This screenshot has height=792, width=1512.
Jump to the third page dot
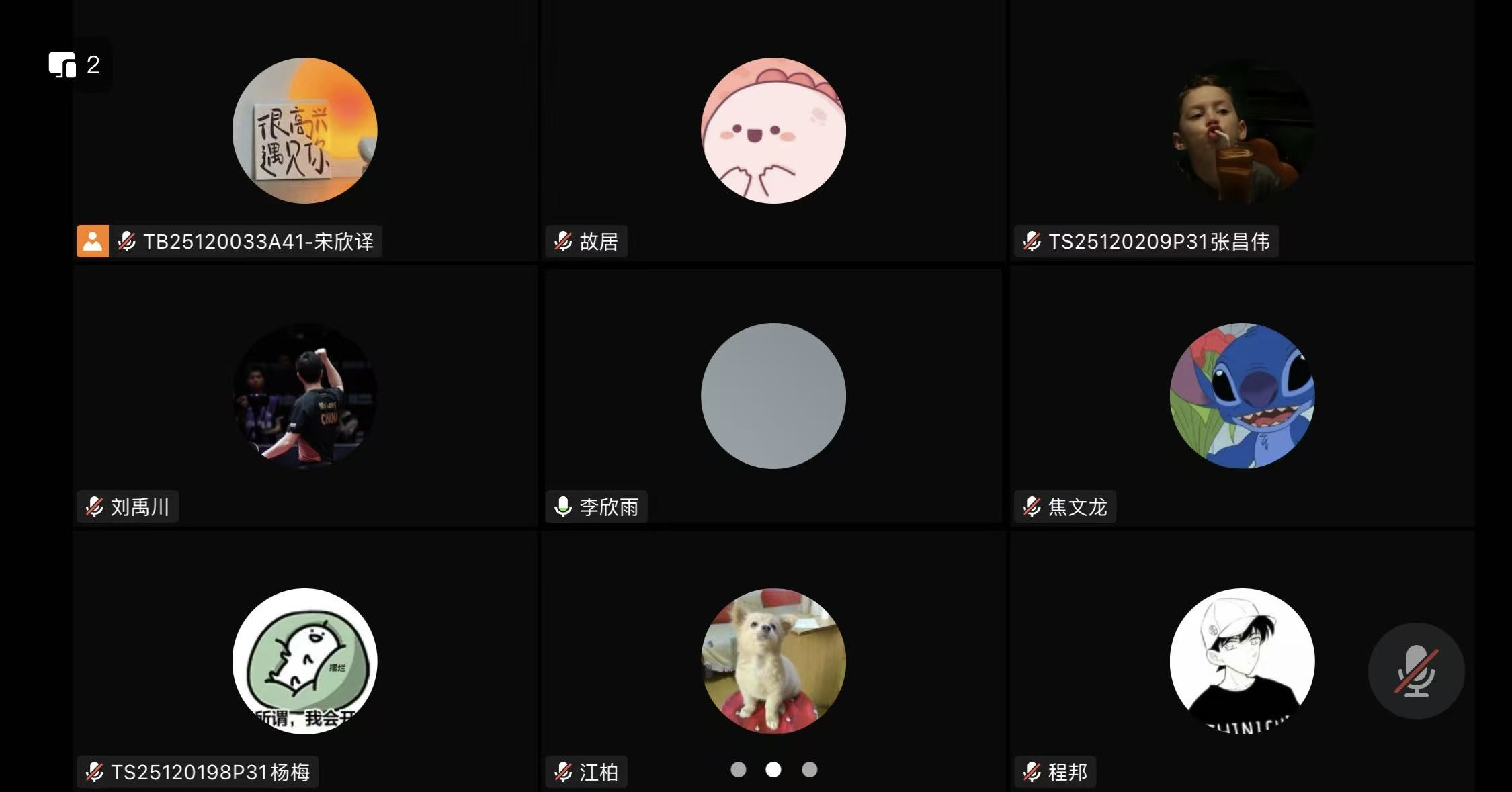(809, 770)
